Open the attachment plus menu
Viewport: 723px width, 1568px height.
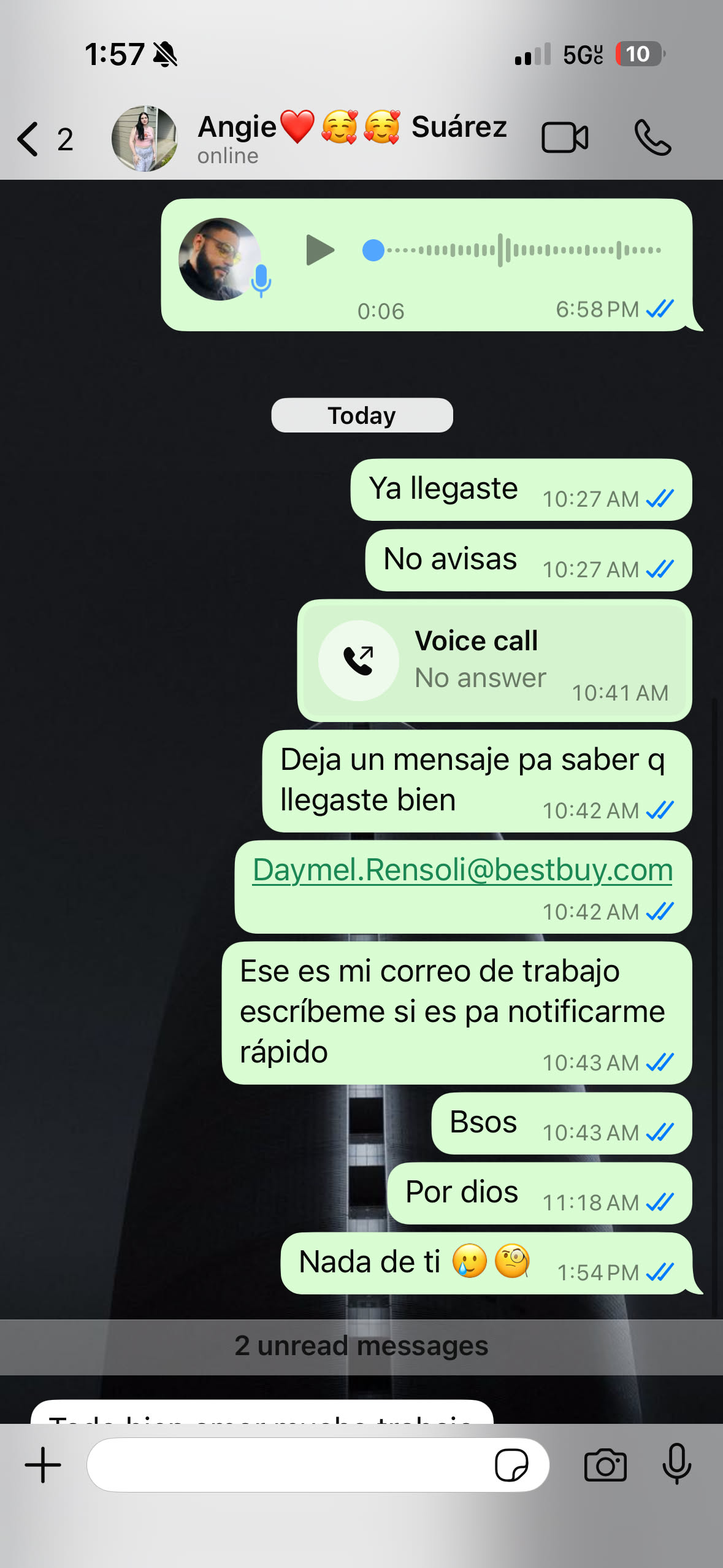[43, 1465]
